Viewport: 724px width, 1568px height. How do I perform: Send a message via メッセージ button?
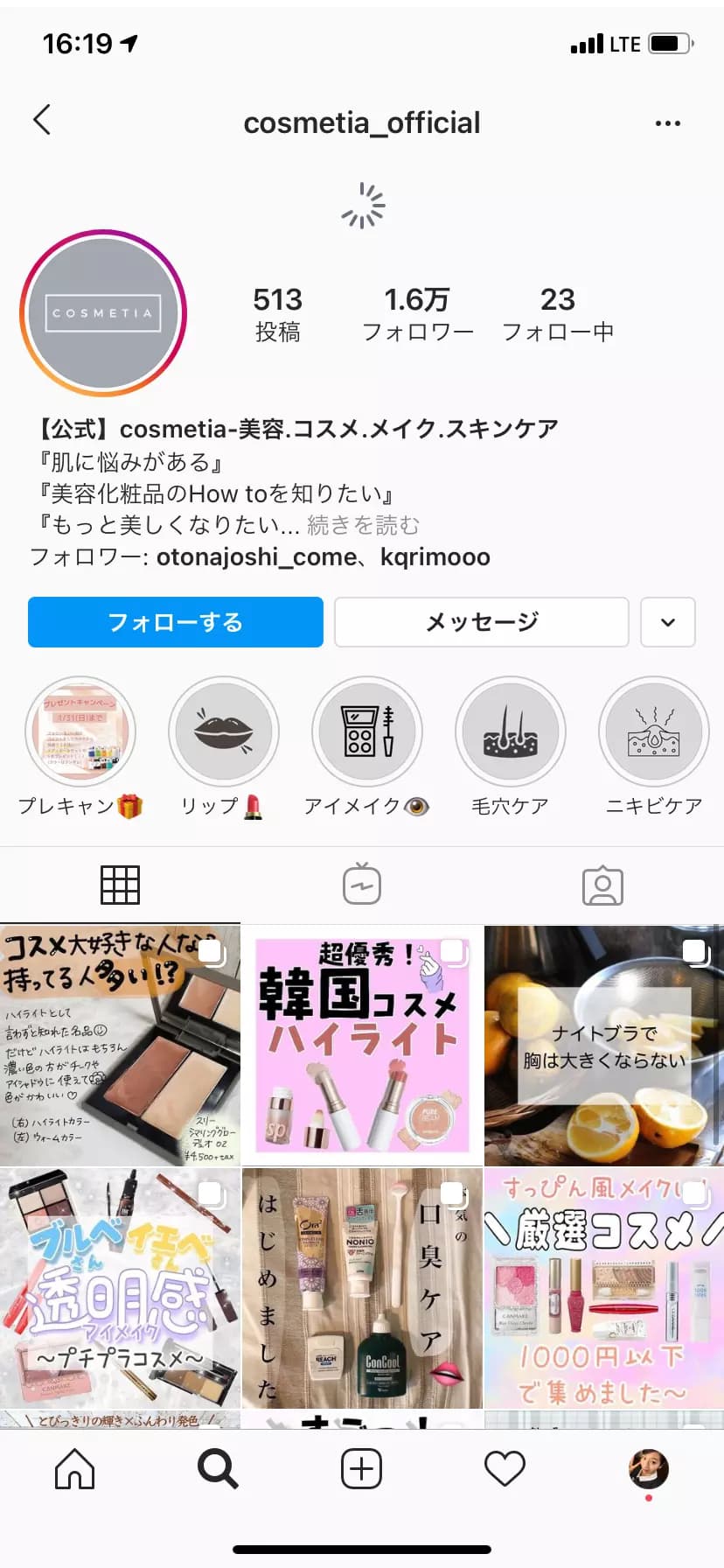pyautogui.click(x=482, y=622)
